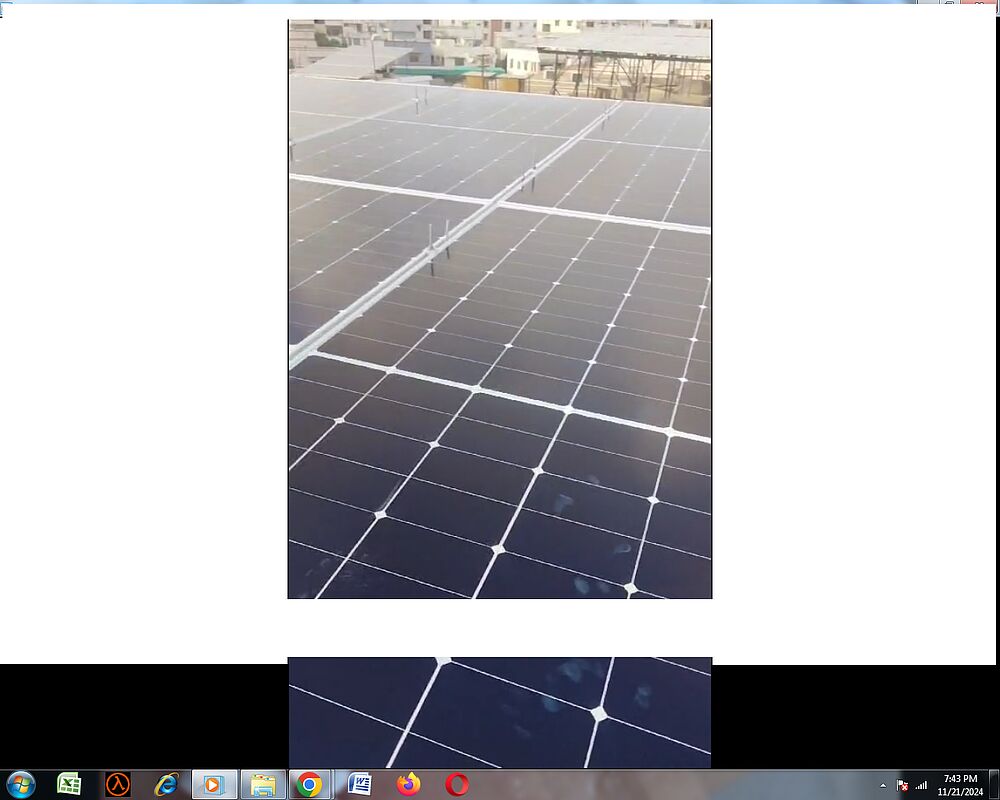The image size is (1000, 800).
Task: Switch to the Google Chrome window
Action: [x=310, y=784]
